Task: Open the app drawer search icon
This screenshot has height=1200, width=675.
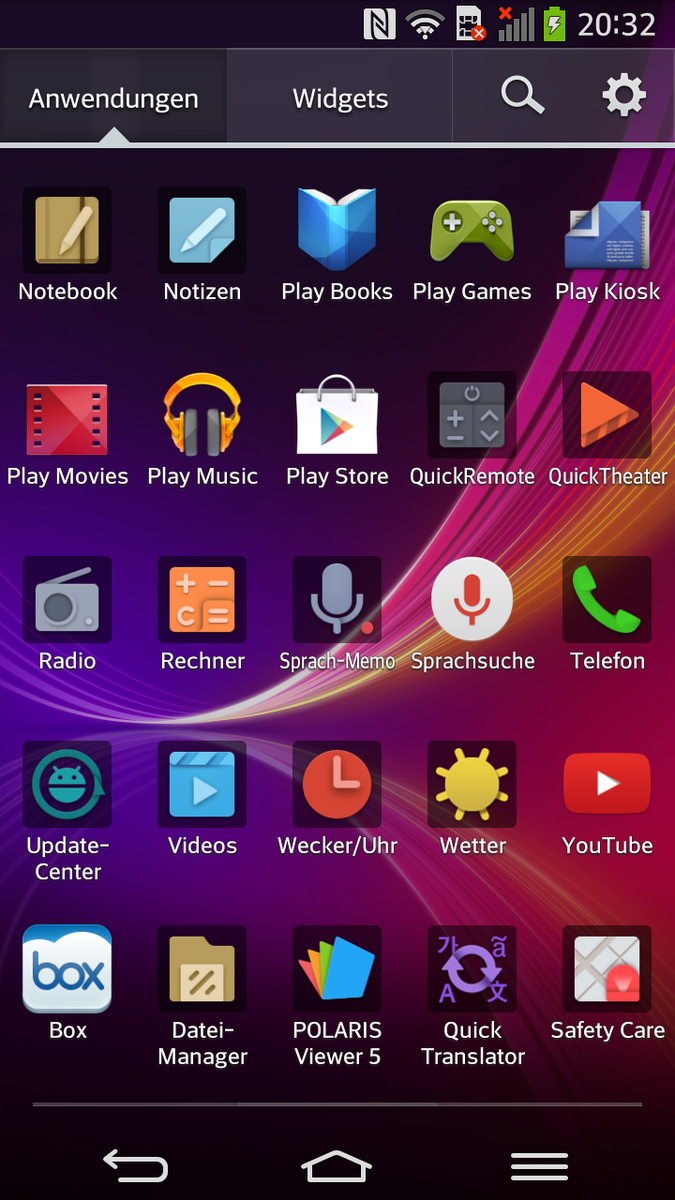Action: 522,97
